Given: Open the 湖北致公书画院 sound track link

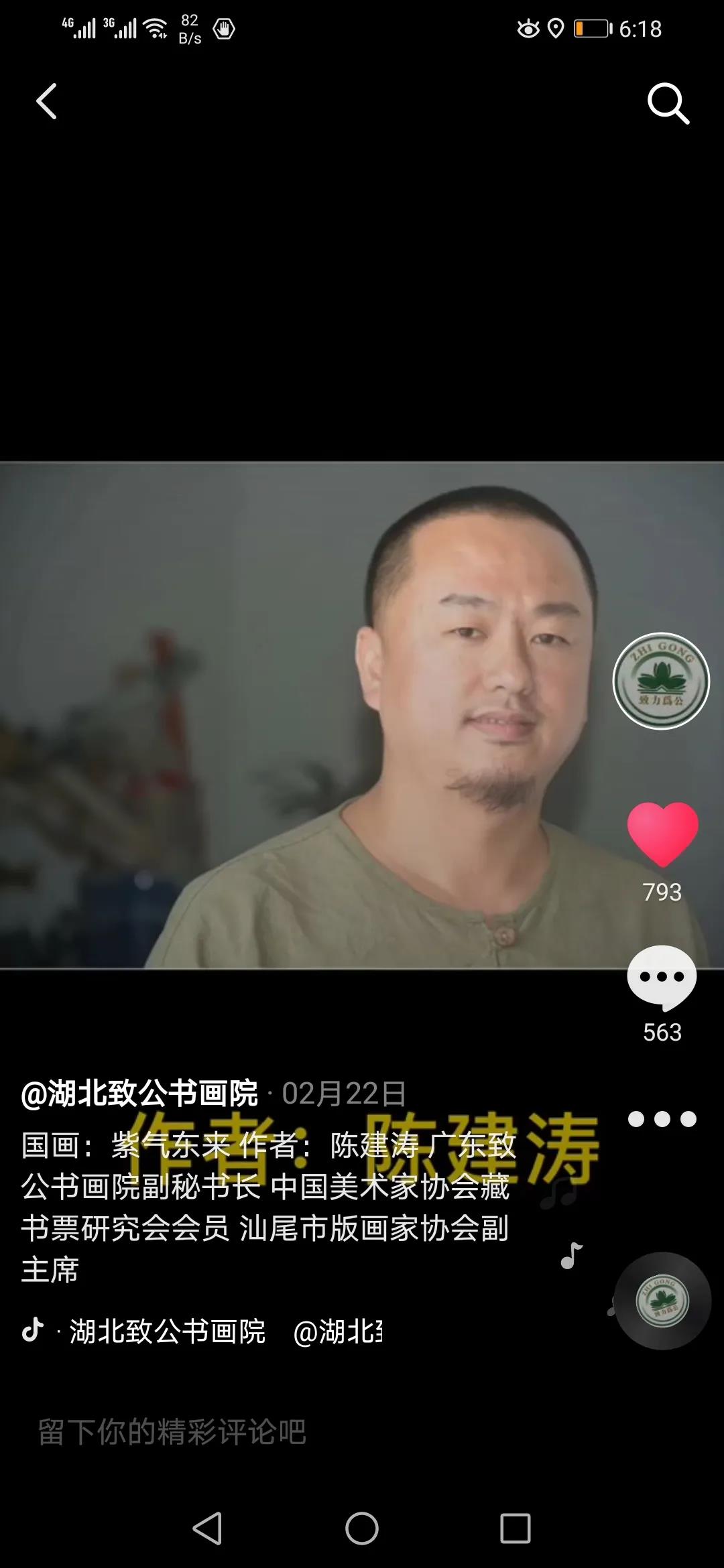Looking at the screenshot, I should (x=168, y=1332).
